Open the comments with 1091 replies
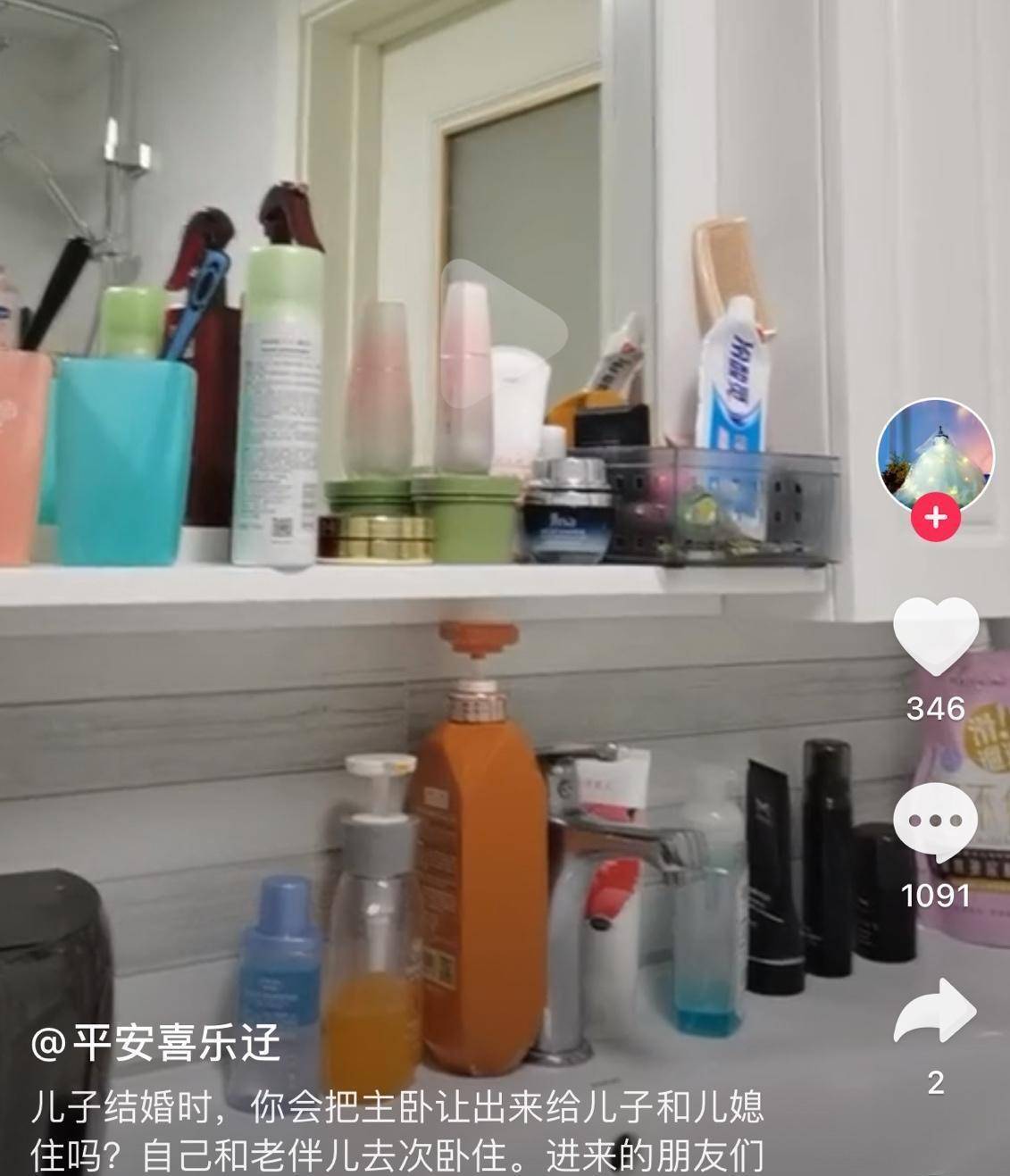Viewport: 1010px width, 1176px height. pyautogui.click(x=935, y=822)
